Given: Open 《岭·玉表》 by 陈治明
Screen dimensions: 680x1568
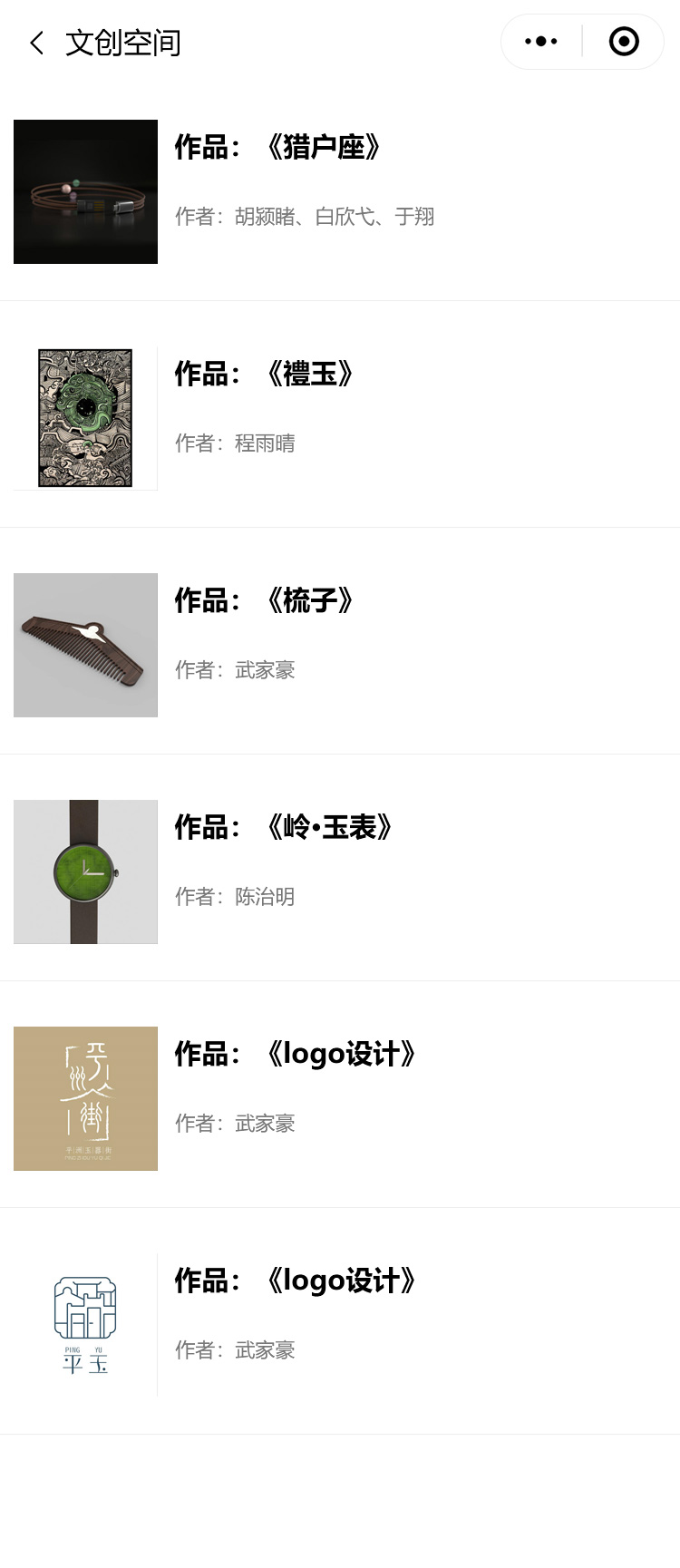Looking at the screenshot, I should click(328, 827).
